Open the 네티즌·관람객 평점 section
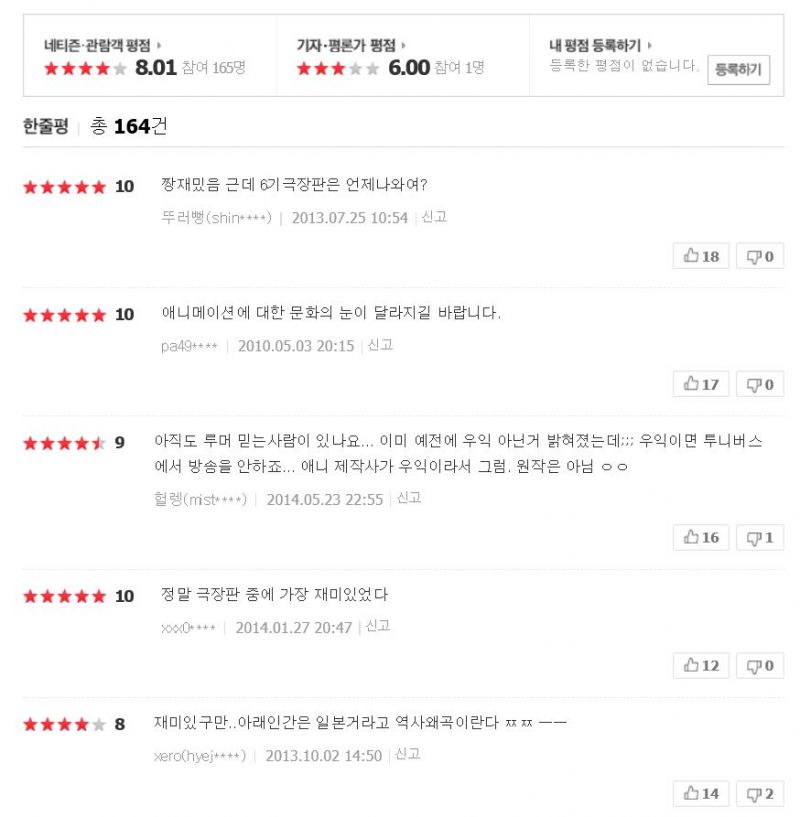 [102, 45]
